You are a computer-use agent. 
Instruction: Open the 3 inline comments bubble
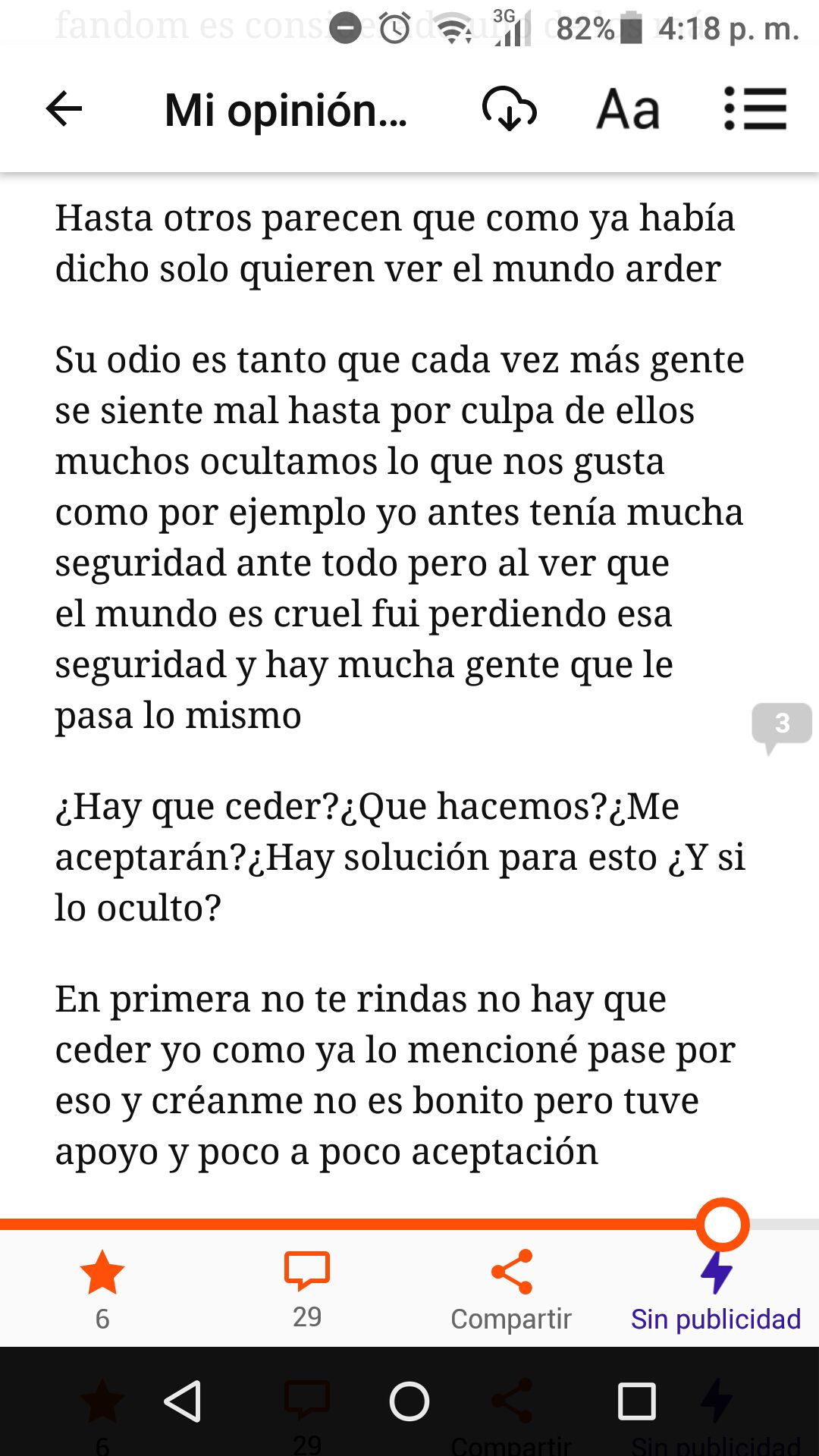782,726
